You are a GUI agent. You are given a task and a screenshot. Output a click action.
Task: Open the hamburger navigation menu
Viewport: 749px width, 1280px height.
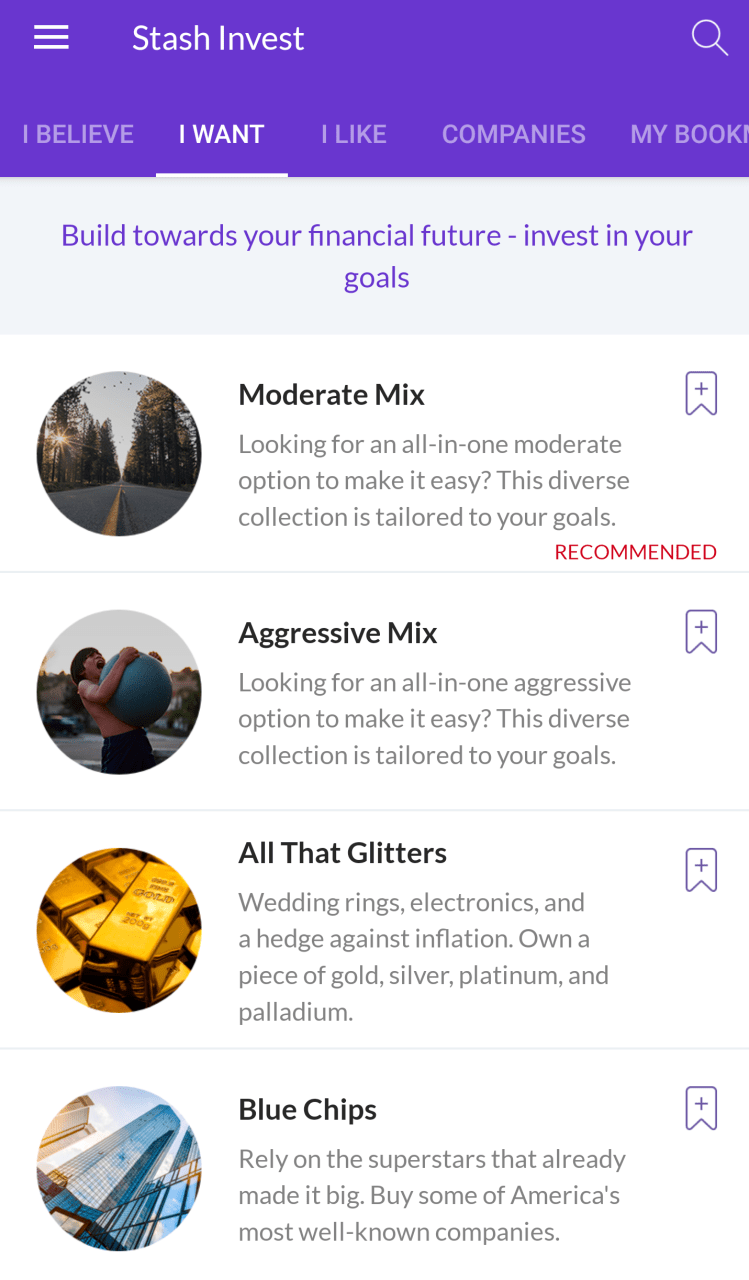coord(51,38)
